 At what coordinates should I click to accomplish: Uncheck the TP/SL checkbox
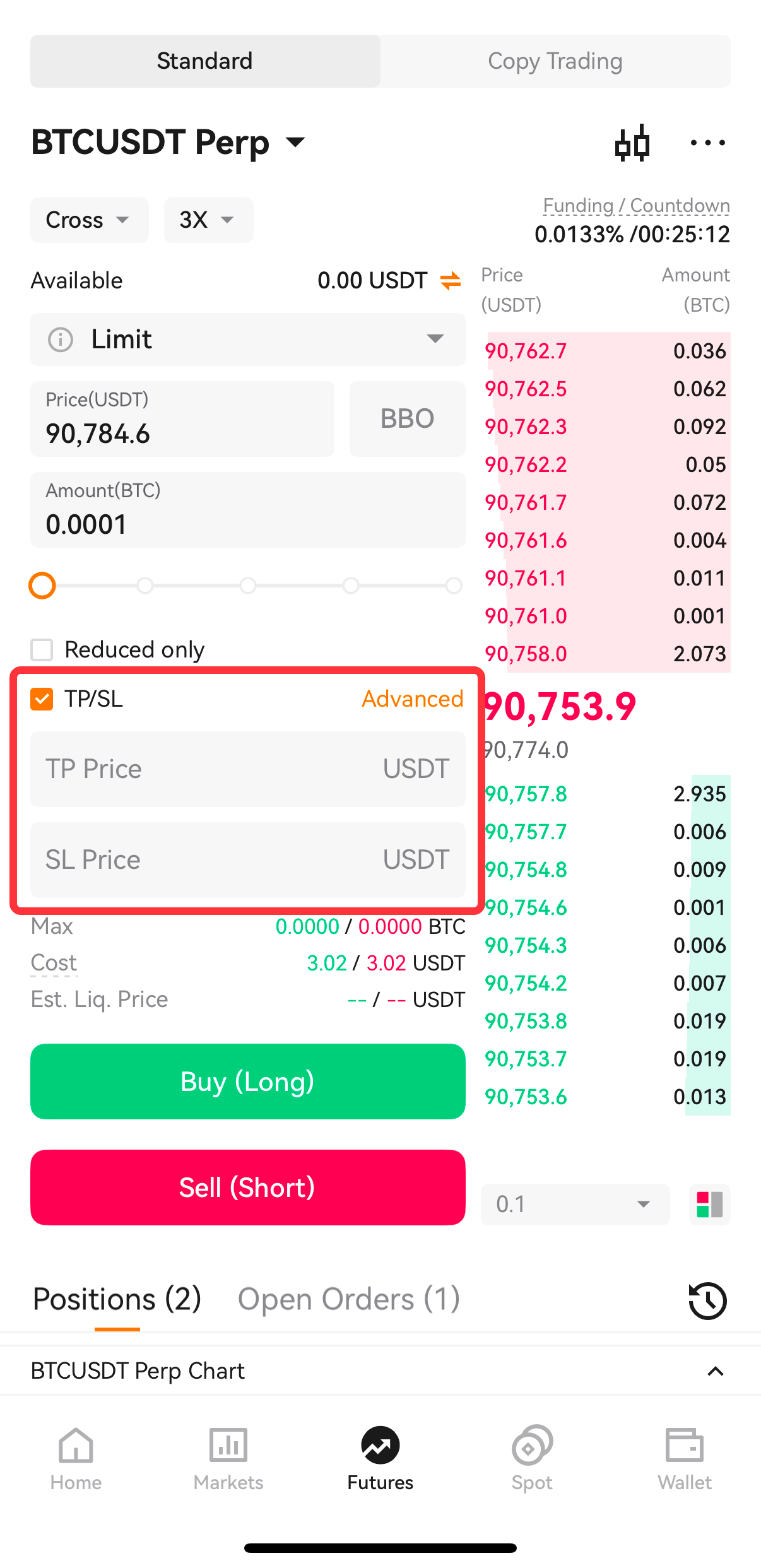pos(42,699)
